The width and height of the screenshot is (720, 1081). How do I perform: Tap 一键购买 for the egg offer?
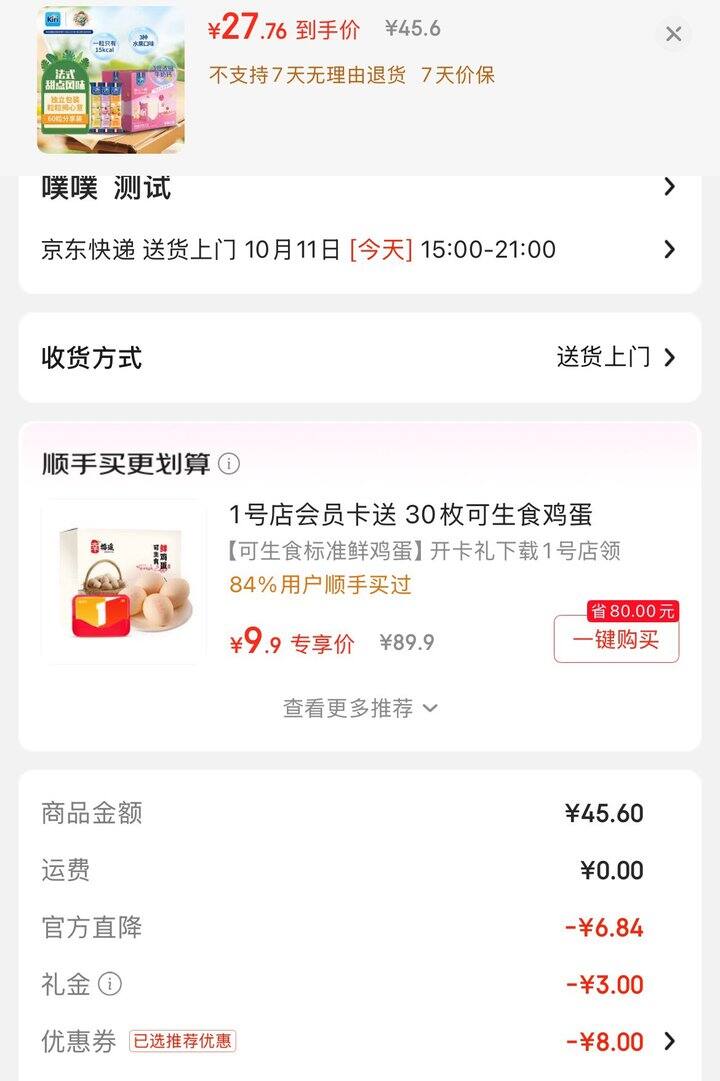616,640
